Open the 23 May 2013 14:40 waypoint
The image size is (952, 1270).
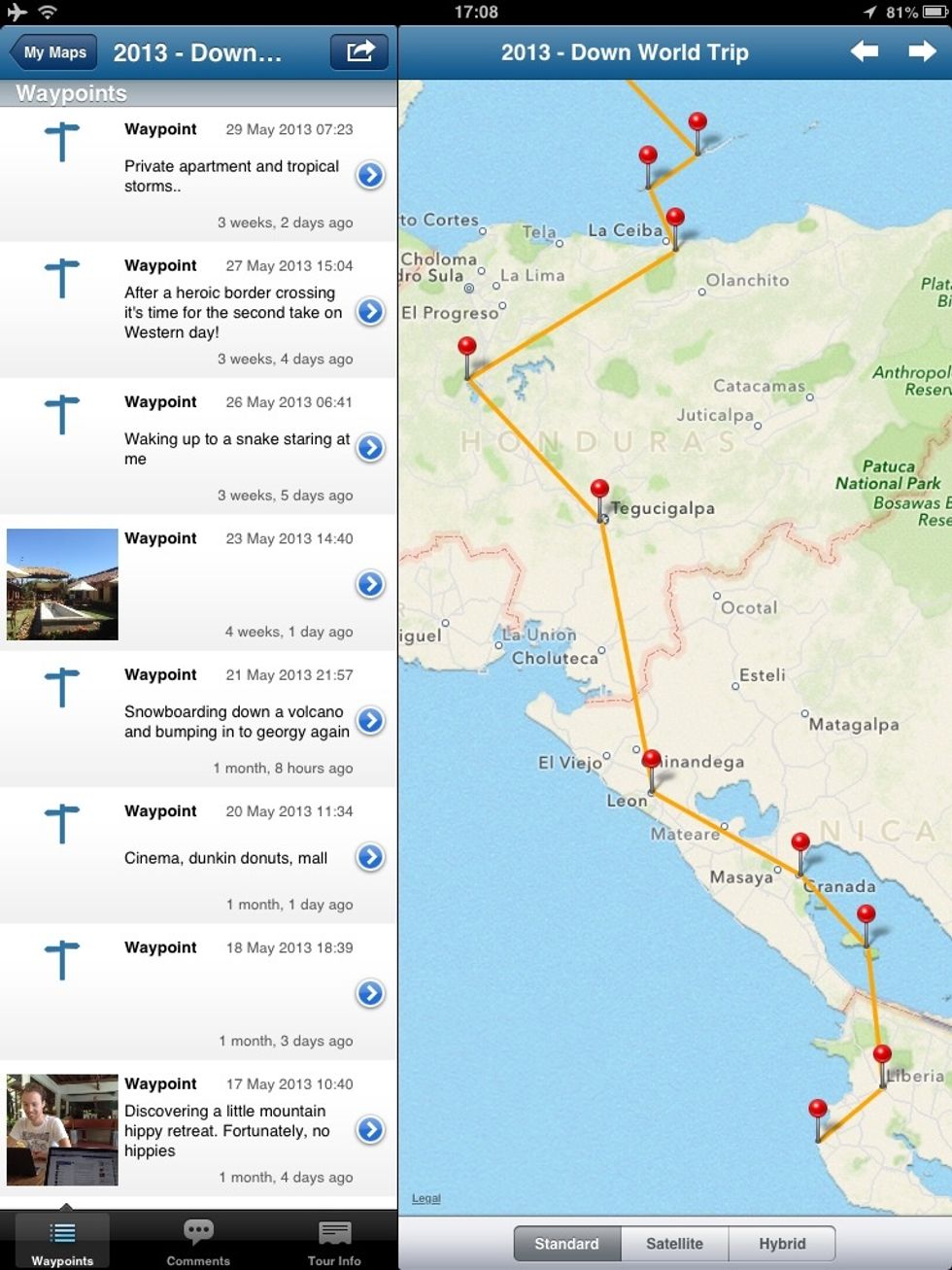370,584
